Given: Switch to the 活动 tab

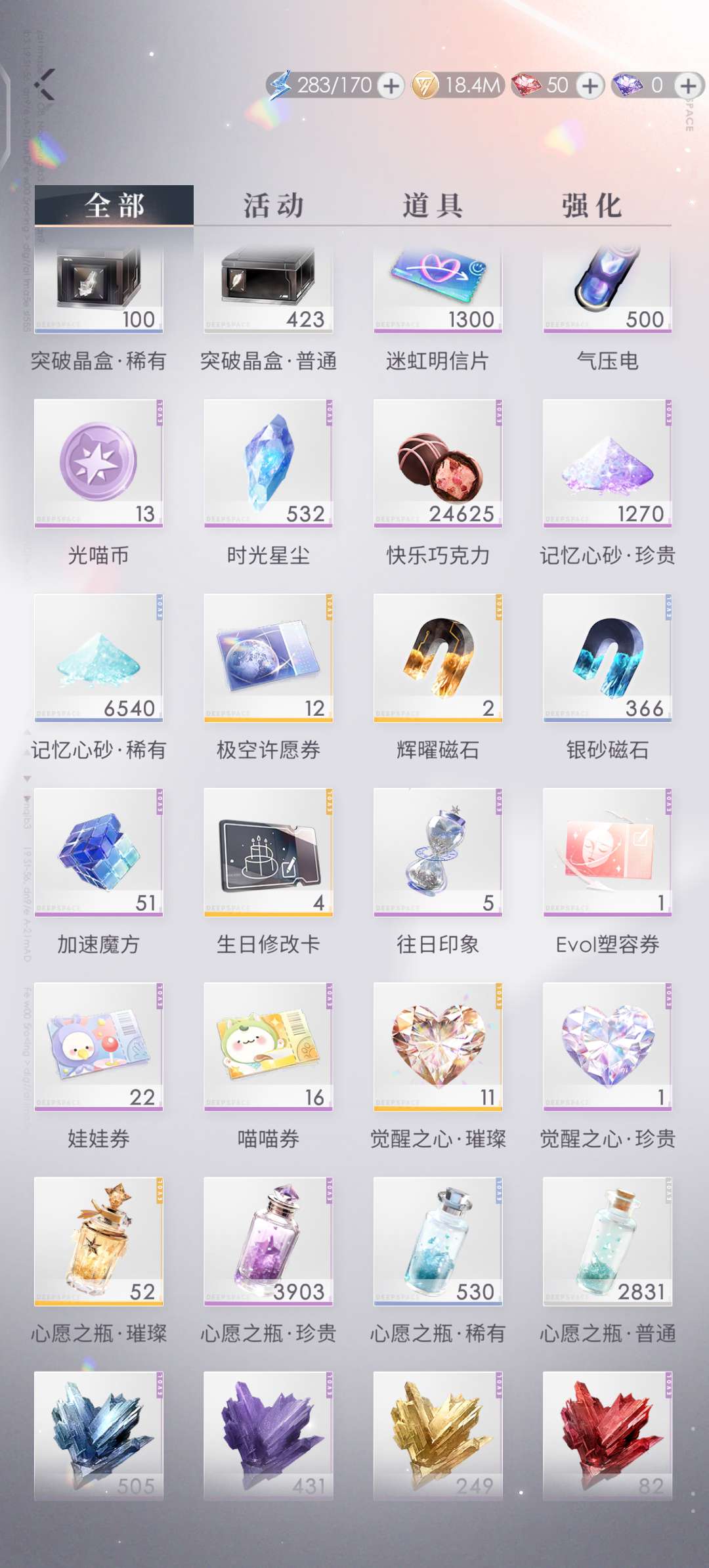Looking at the screenshot, I should [x=273, y=206].
